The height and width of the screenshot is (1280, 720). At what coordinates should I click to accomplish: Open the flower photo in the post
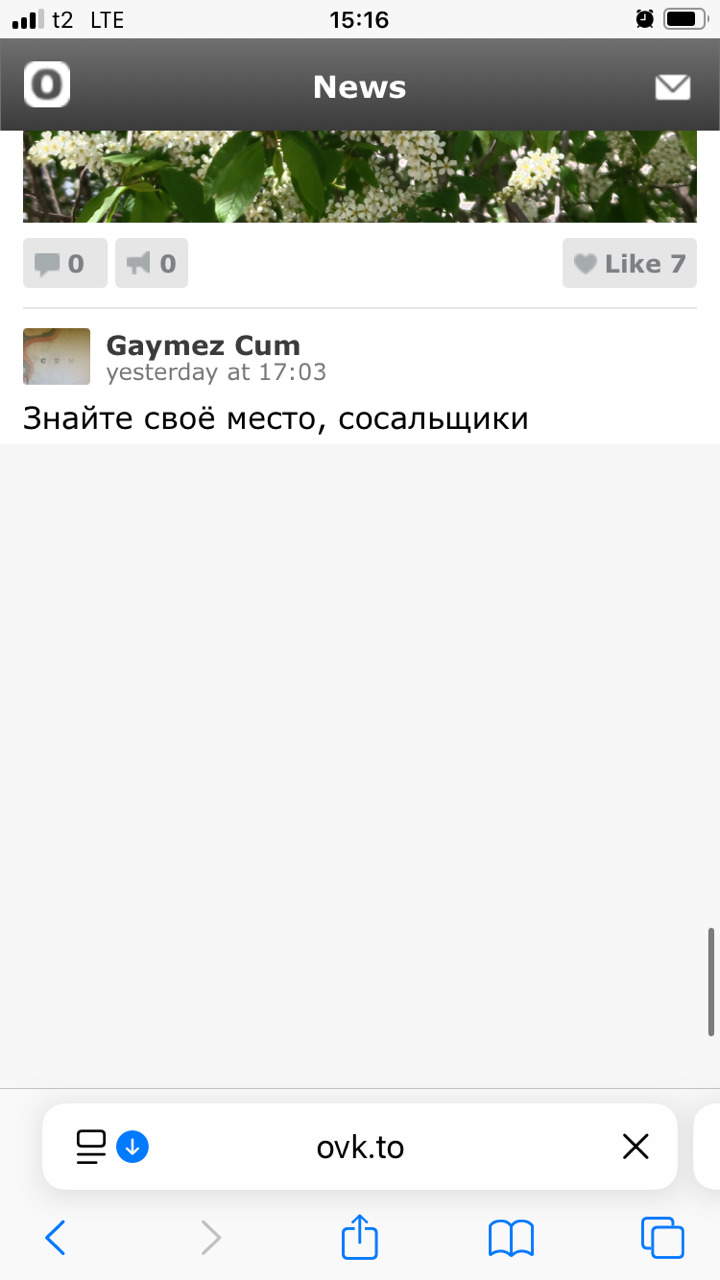click(360, 176)
